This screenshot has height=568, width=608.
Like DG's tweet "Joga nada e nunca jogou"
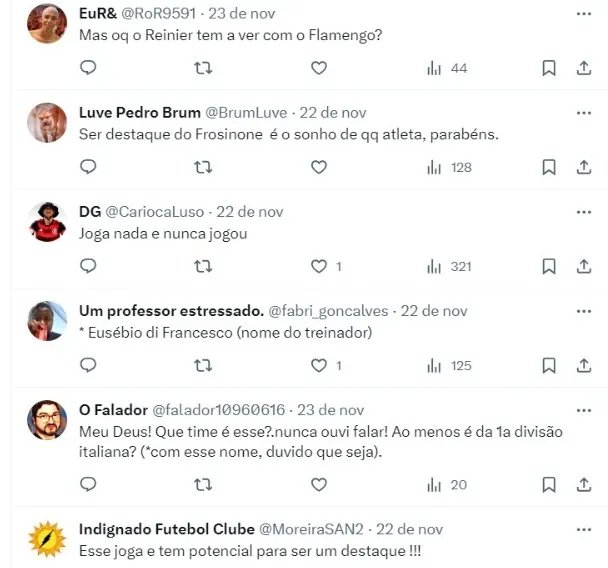point(318,267)
